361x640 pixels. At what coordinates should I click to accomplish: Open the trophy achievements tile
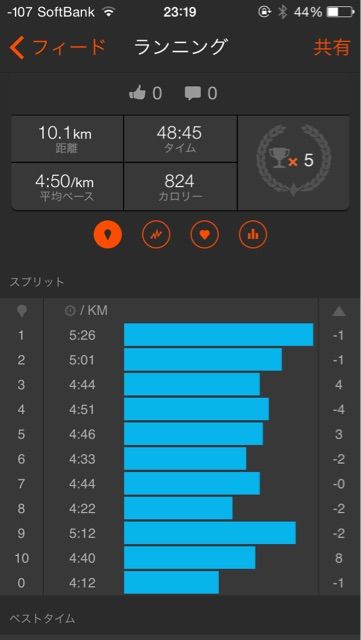point(294,162)
